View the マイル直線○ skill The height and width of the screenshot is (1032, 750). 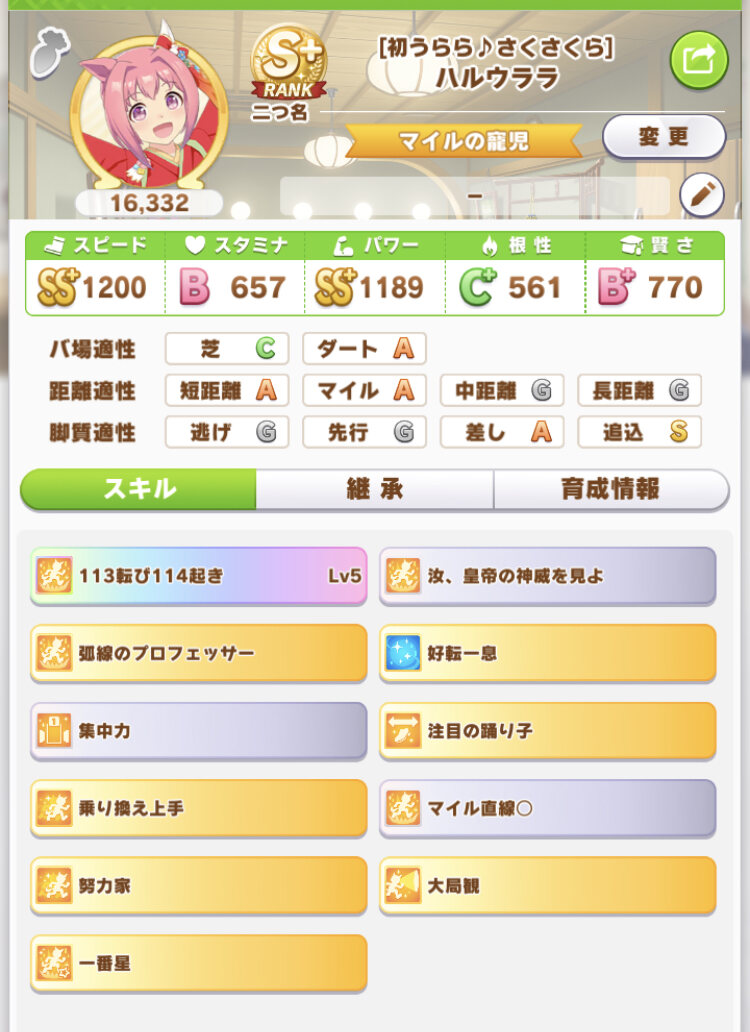click(x=547, y=808)
